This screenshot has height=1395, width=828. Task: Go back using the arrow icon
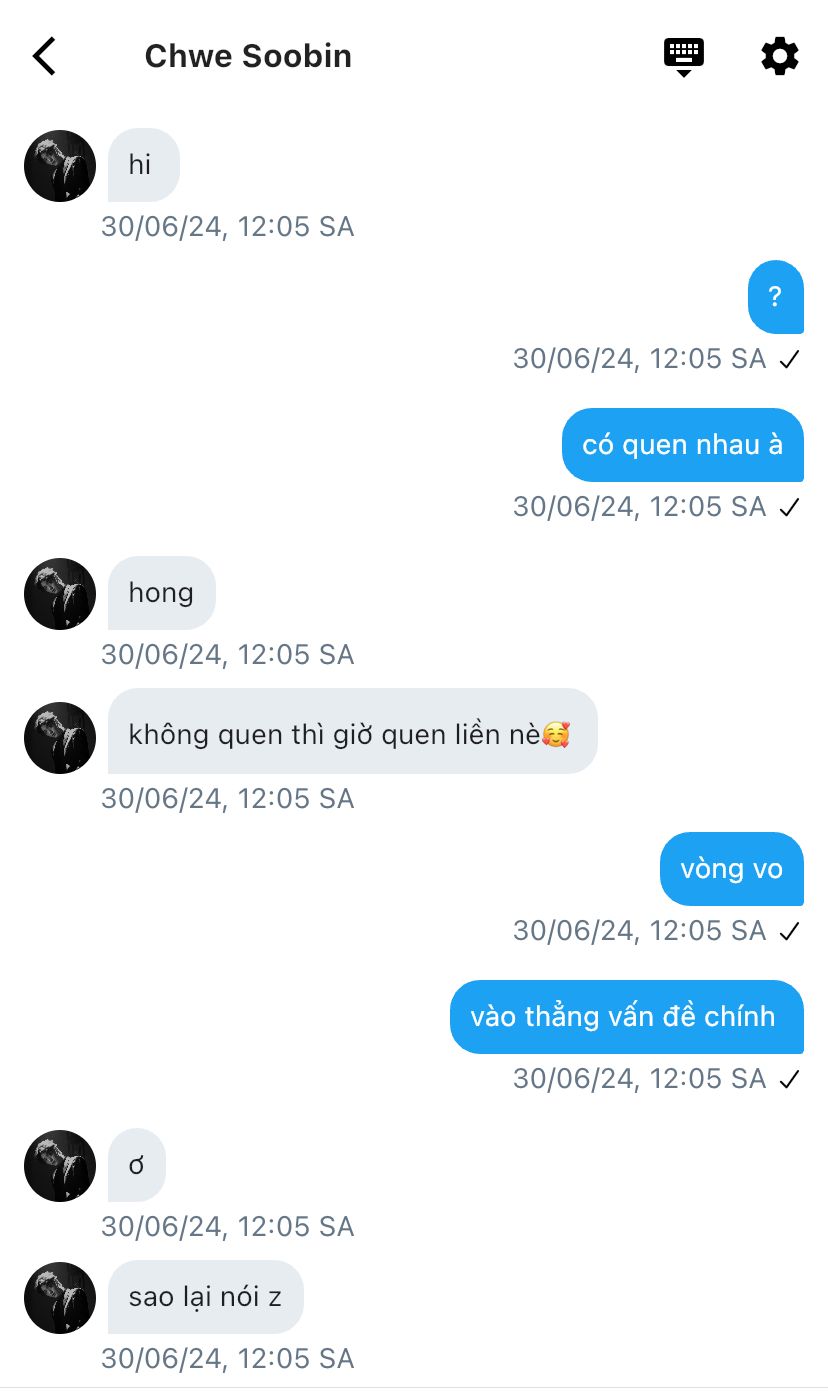pos(45,56)
